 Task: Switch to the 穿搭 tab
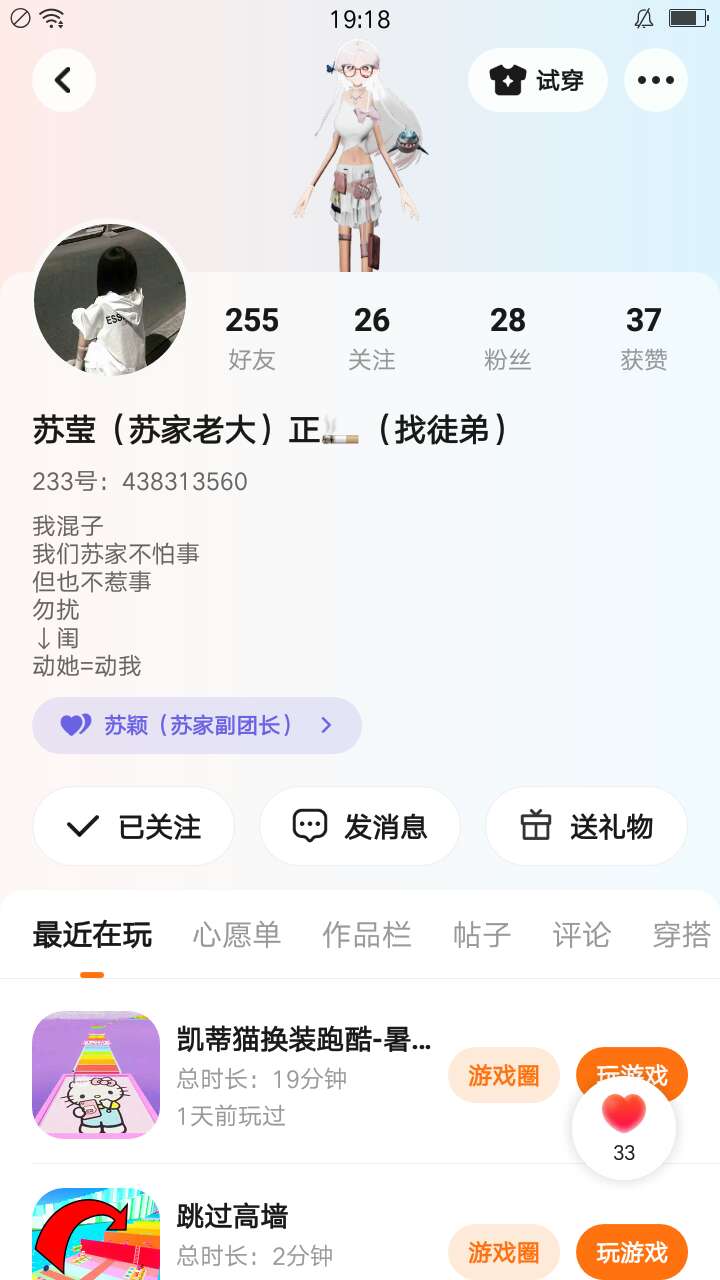pyautogui.click(x=681, y=935)
